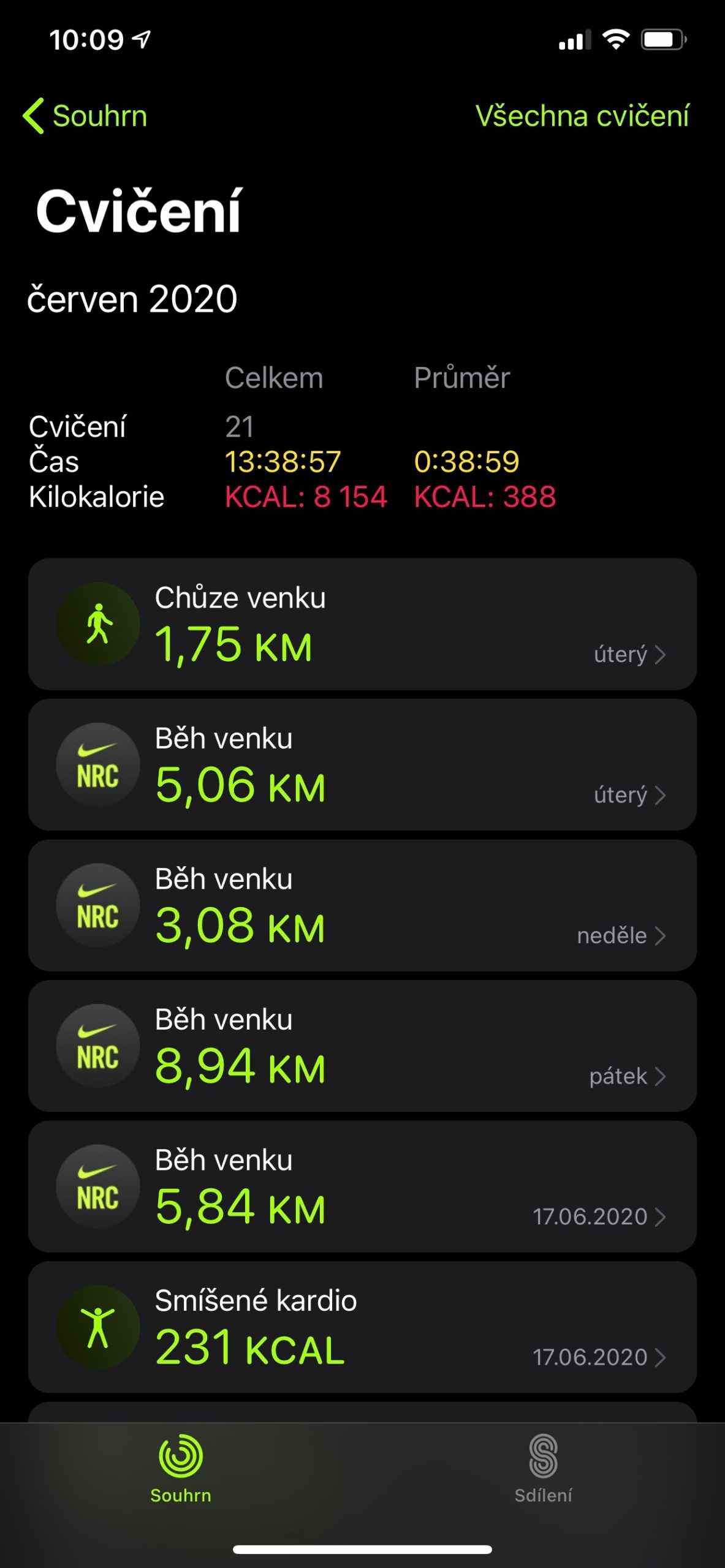The height and width of the screenshot is (1568, 725).
Task: Open the 5,84 km run on 17.06.2020
Action: pyautogui.click(x=362, y=1186)
